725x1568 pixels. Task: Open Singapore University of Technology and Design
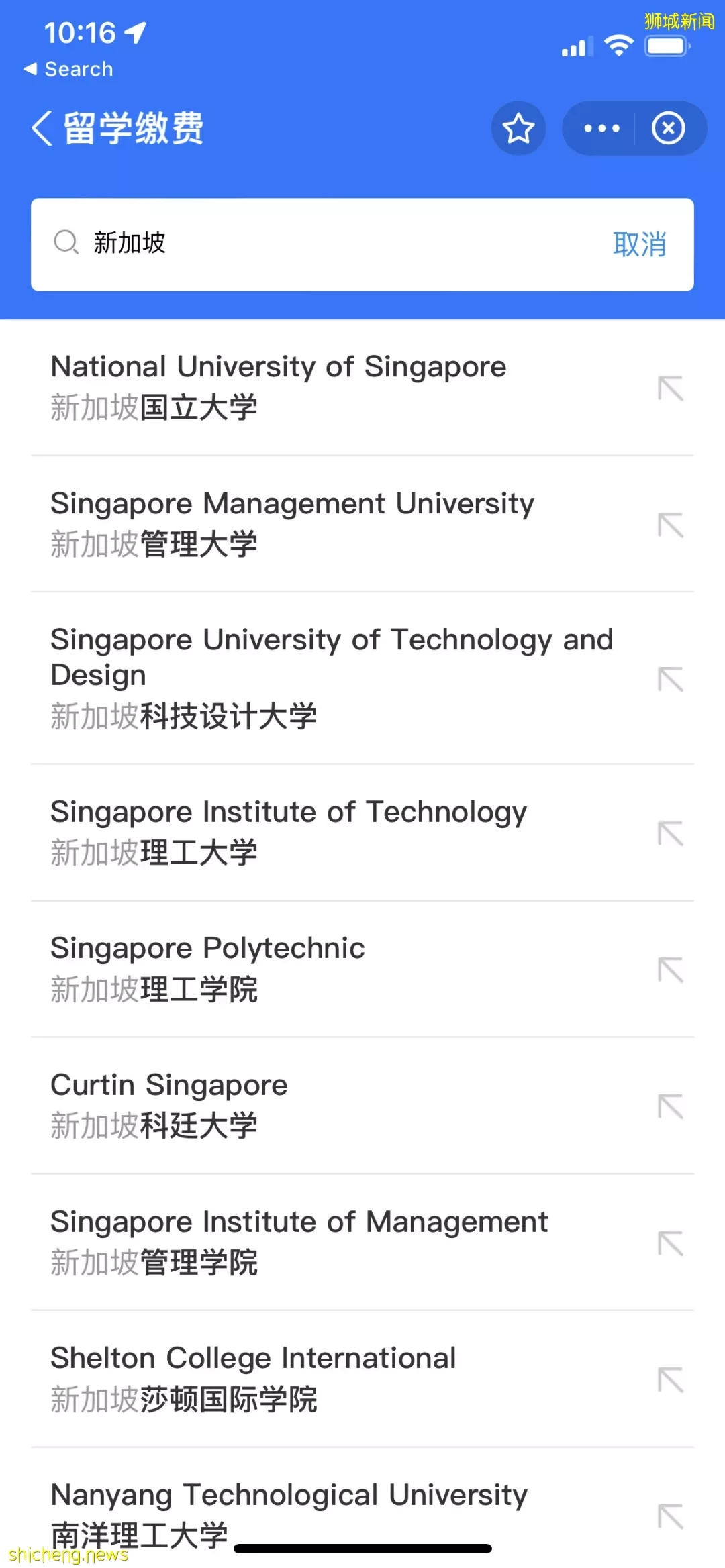click(362, 678)
